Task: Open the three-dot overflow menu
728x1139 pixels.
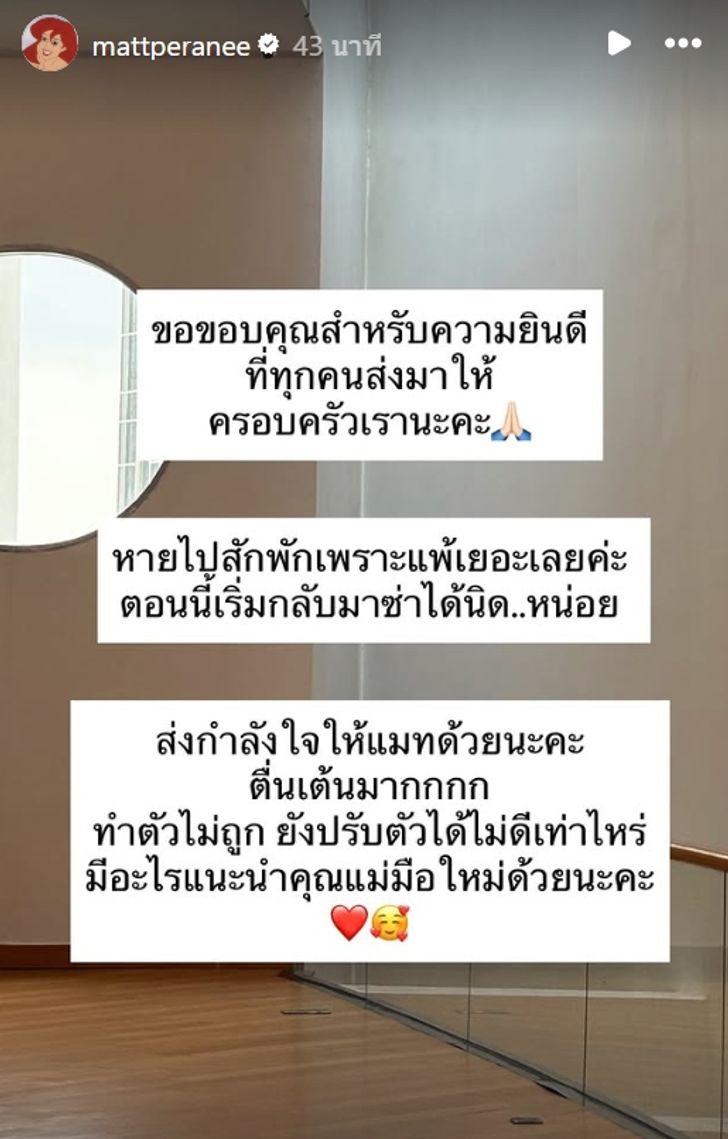Action: coord(683,44)
